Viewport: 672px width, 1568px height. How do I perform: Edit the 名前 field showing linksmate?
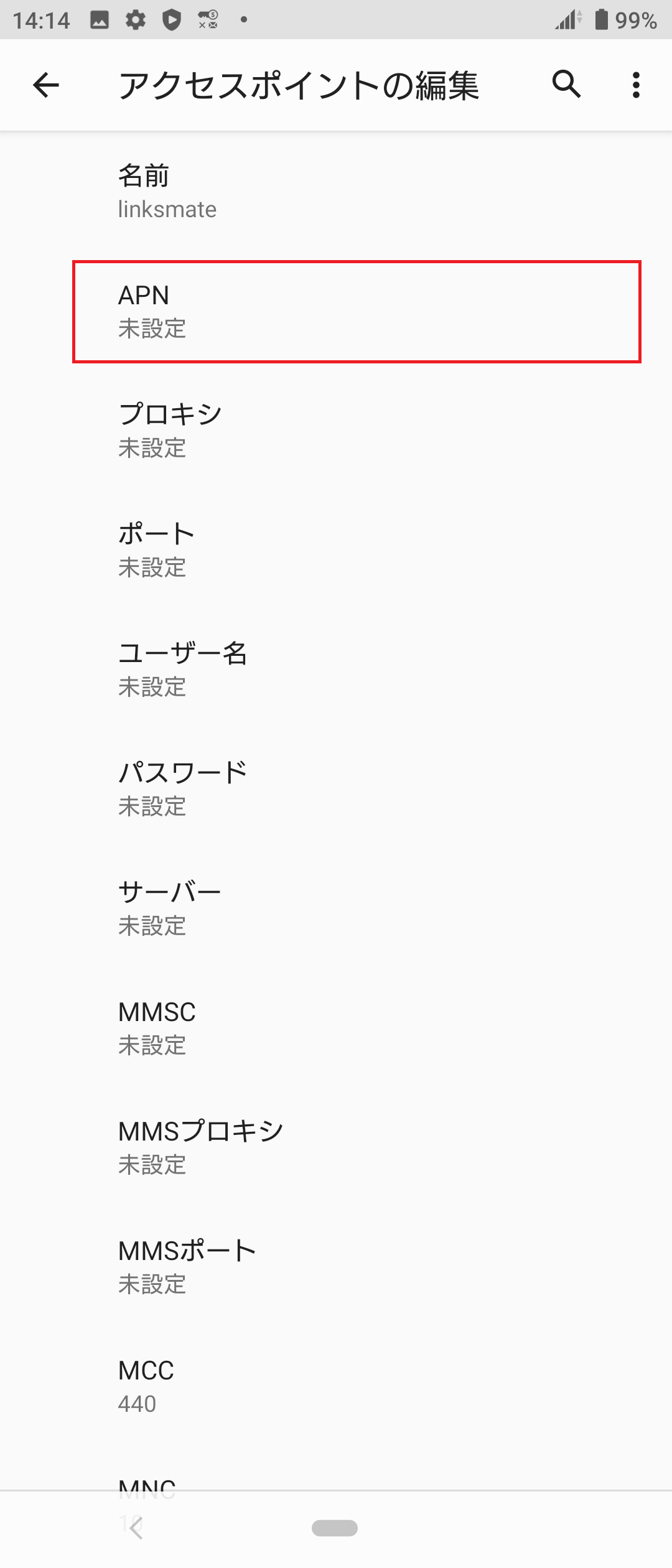[336, 192]
